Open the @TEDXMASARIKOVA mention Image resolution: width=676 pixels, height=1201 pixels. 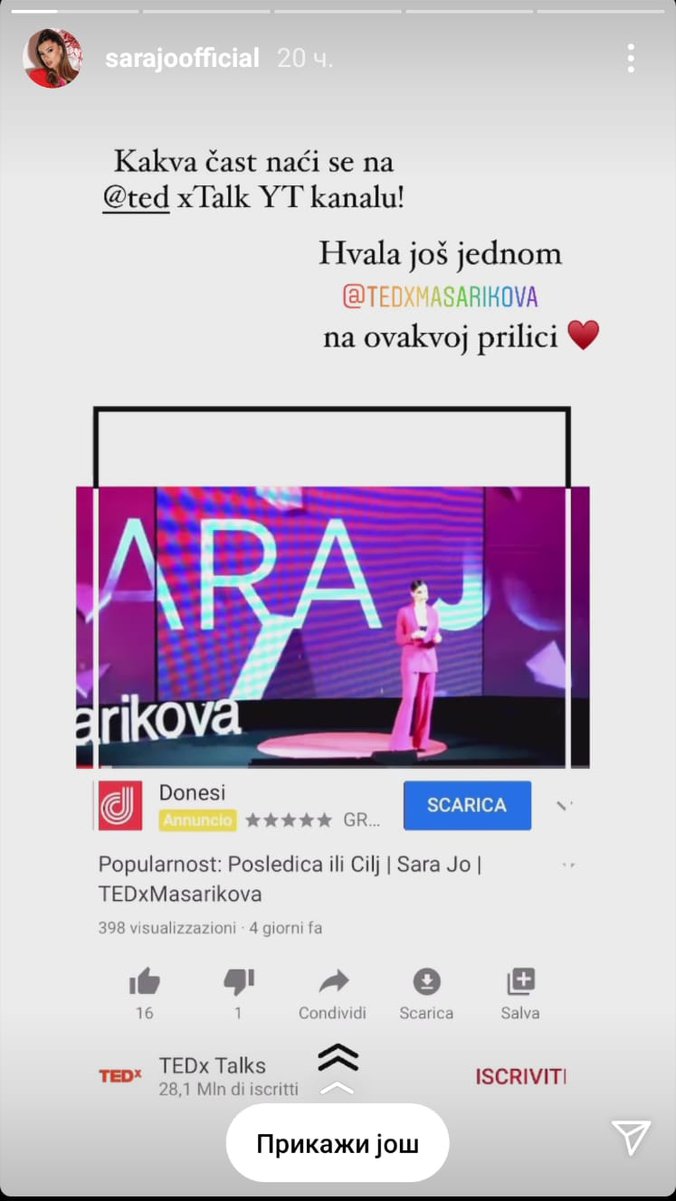click(x=440, y=296)
